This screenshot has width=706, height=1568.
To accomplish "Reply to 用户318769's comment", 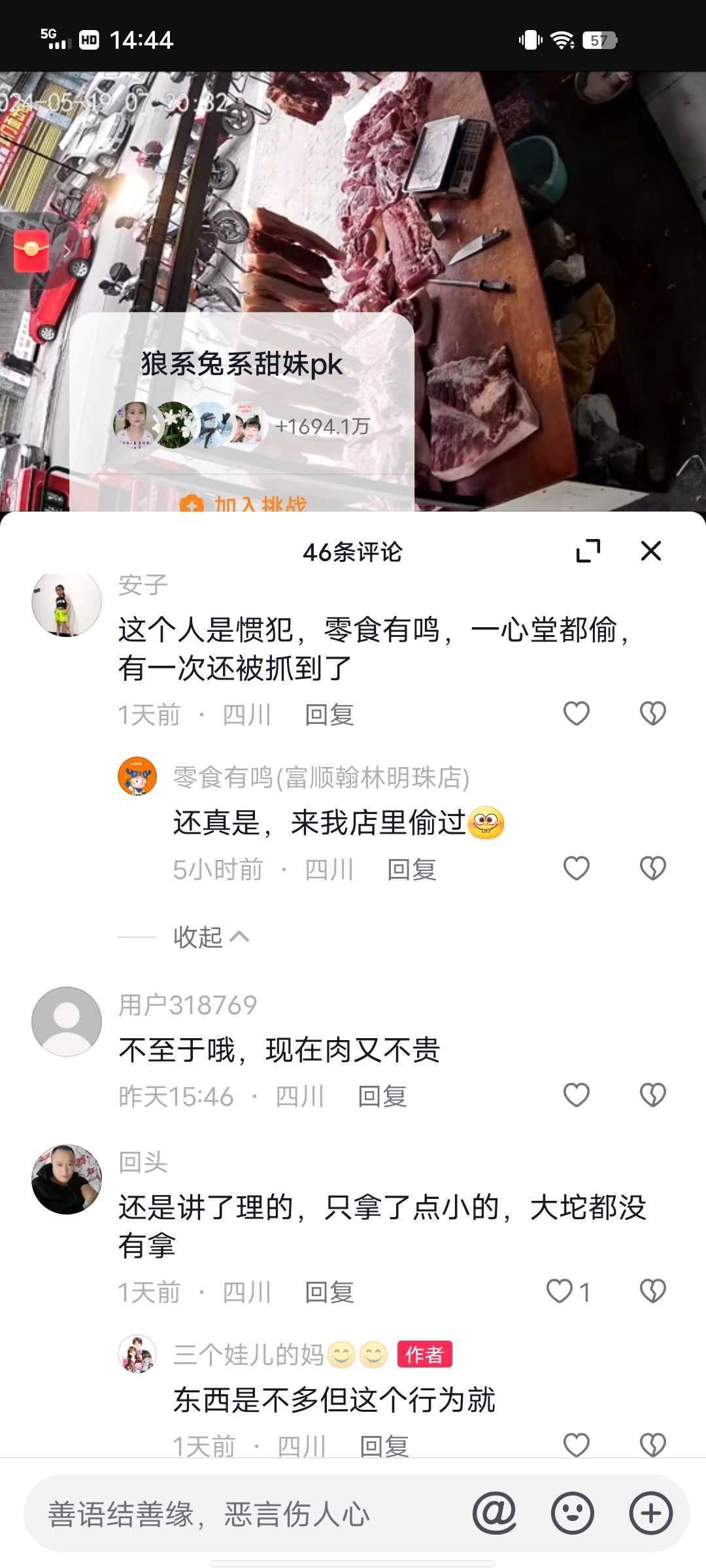I will (x=382, y=1097).
